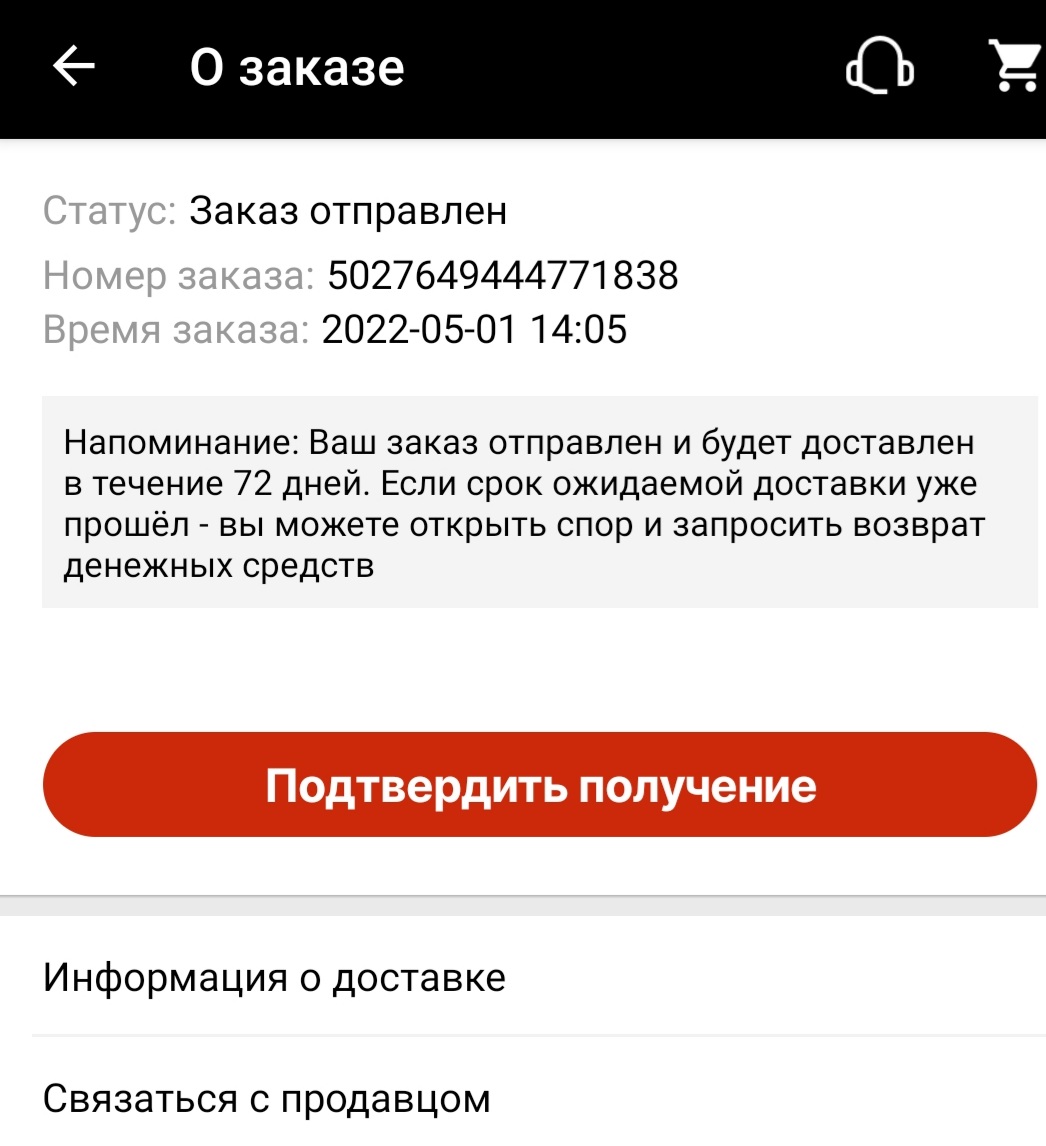This screenshot has width=1046, height=1146.
Task: Go back using the arrow icon
Action: click(74, 68)
